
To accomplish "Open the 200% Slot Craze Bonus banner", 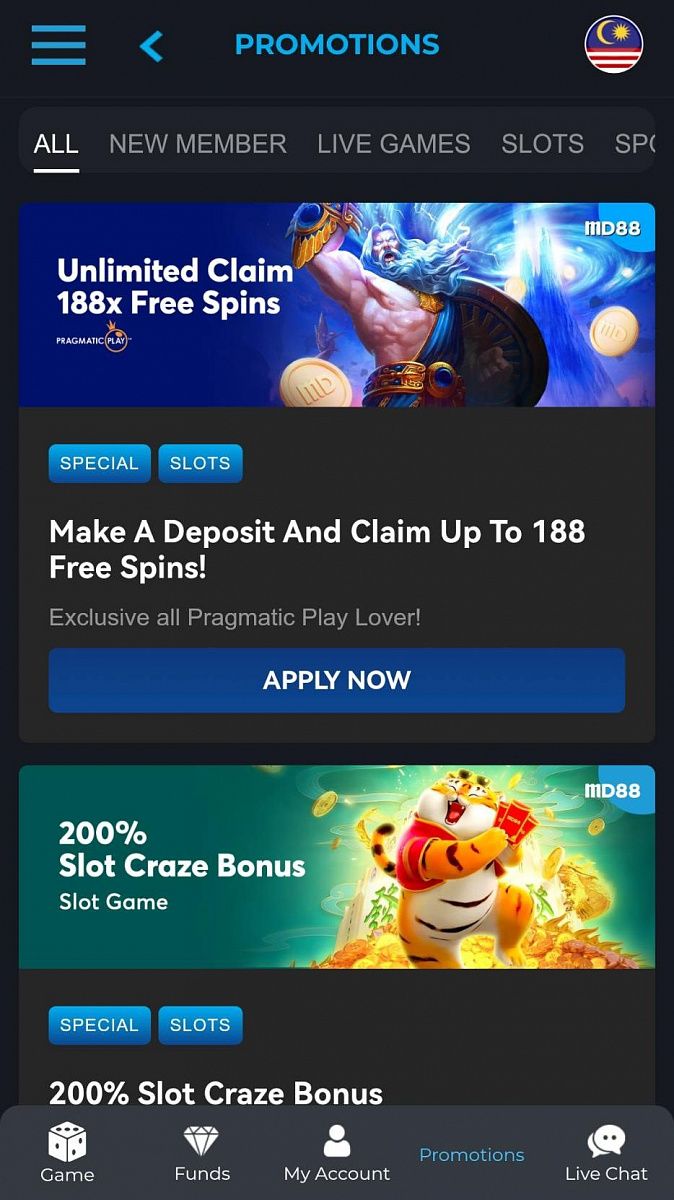I will pos(337,867).
